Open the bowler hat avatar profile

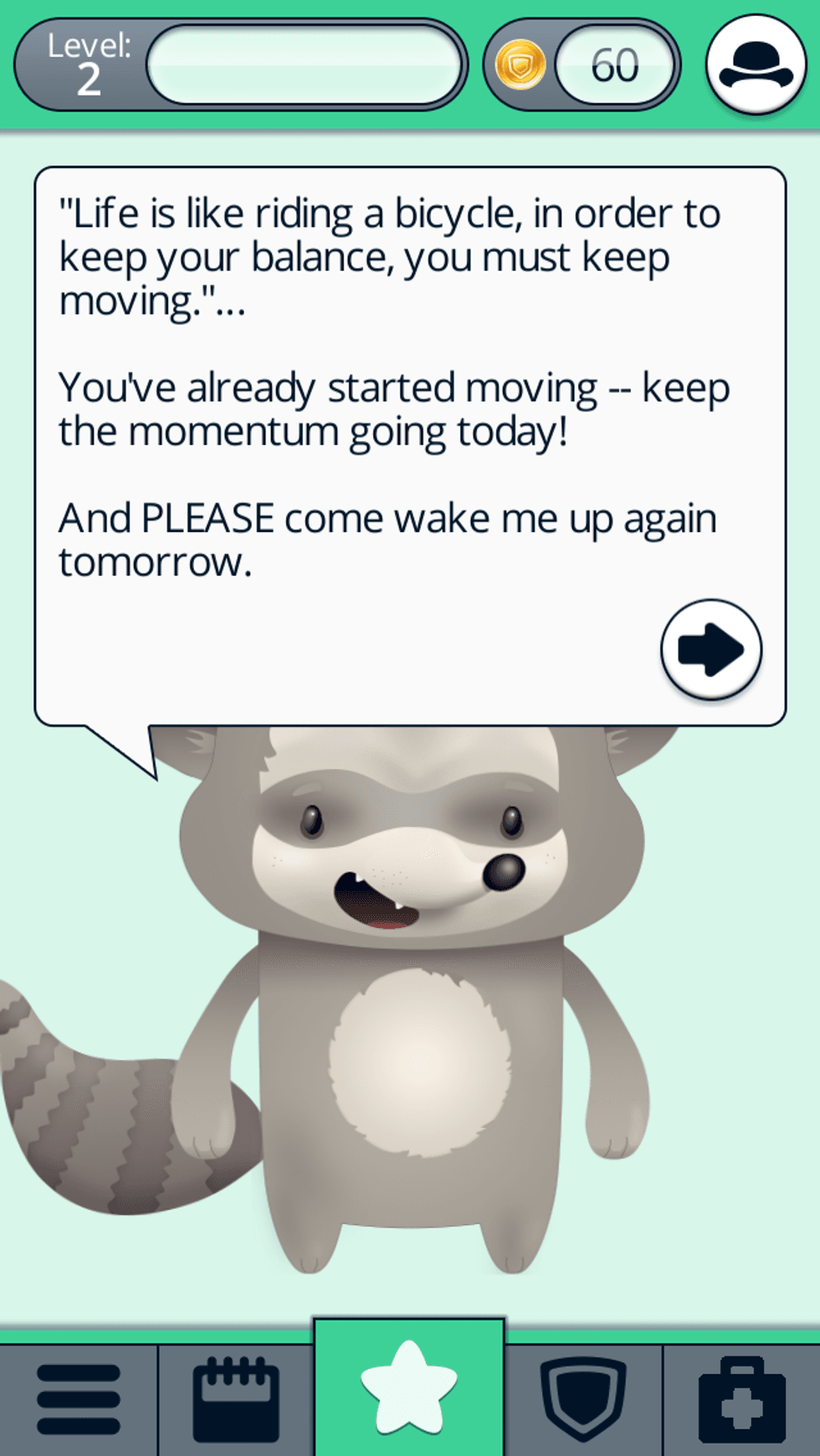pyautogui.click(x=756, y=65)
